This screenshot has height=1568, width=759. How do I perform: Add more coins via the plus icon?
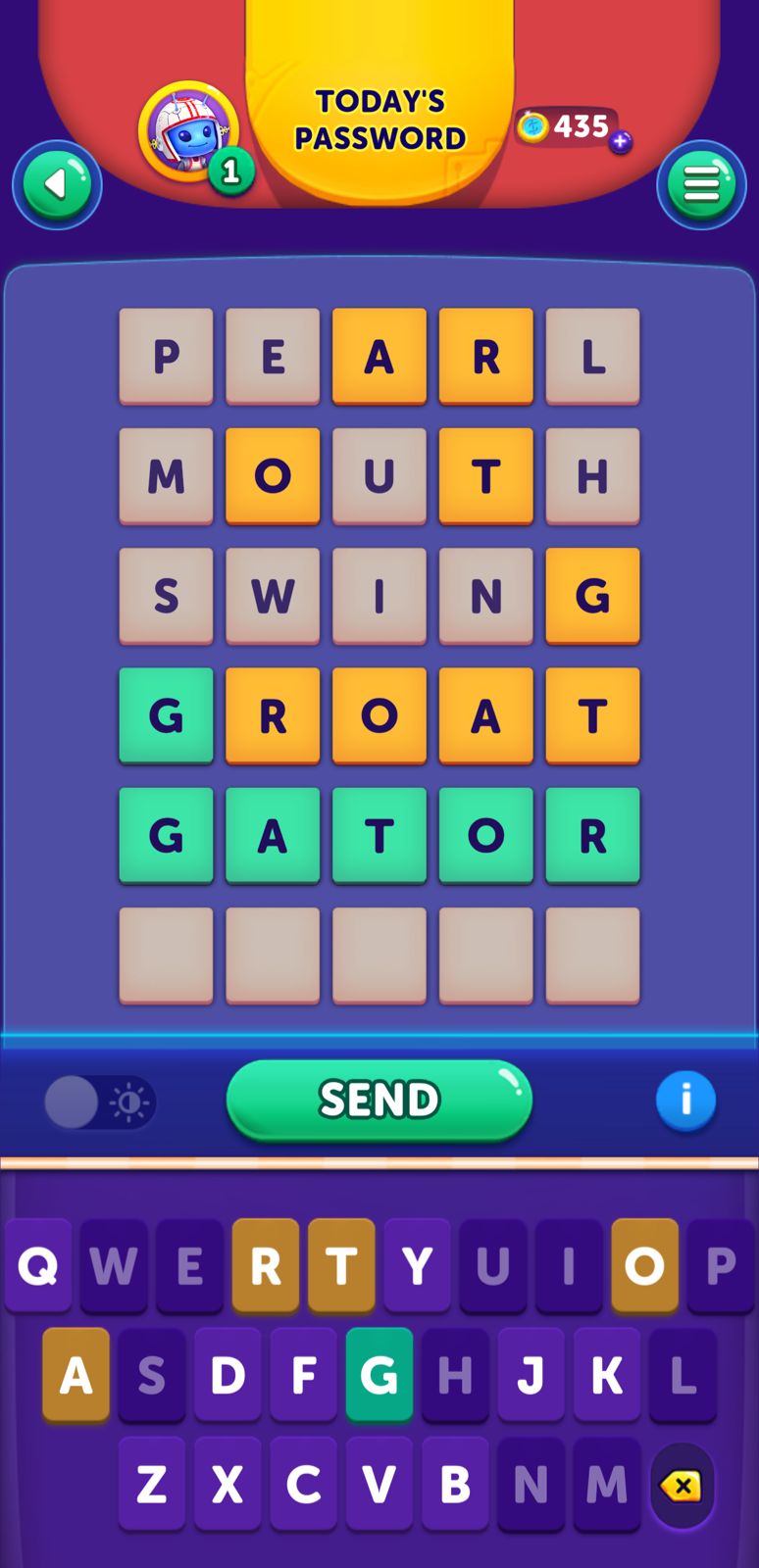[620, 142]
